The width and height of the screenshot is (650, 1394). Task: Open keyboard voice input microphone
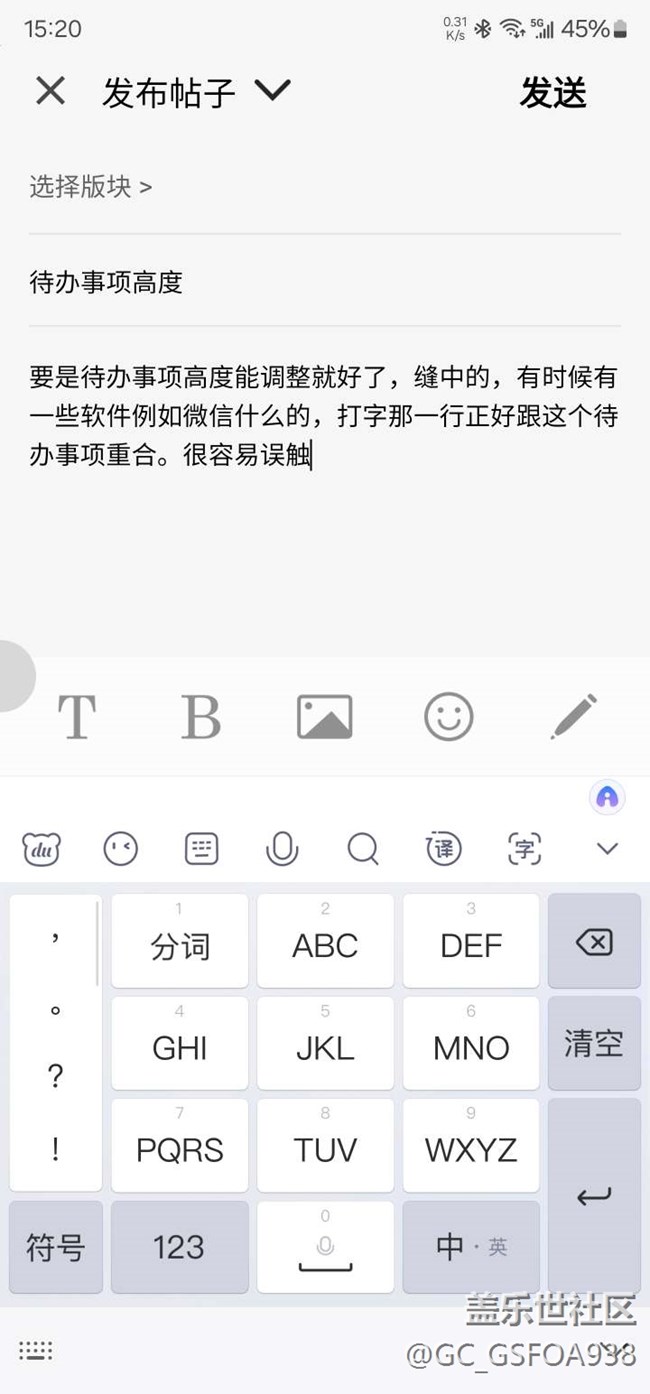click(x=282, y=850)
